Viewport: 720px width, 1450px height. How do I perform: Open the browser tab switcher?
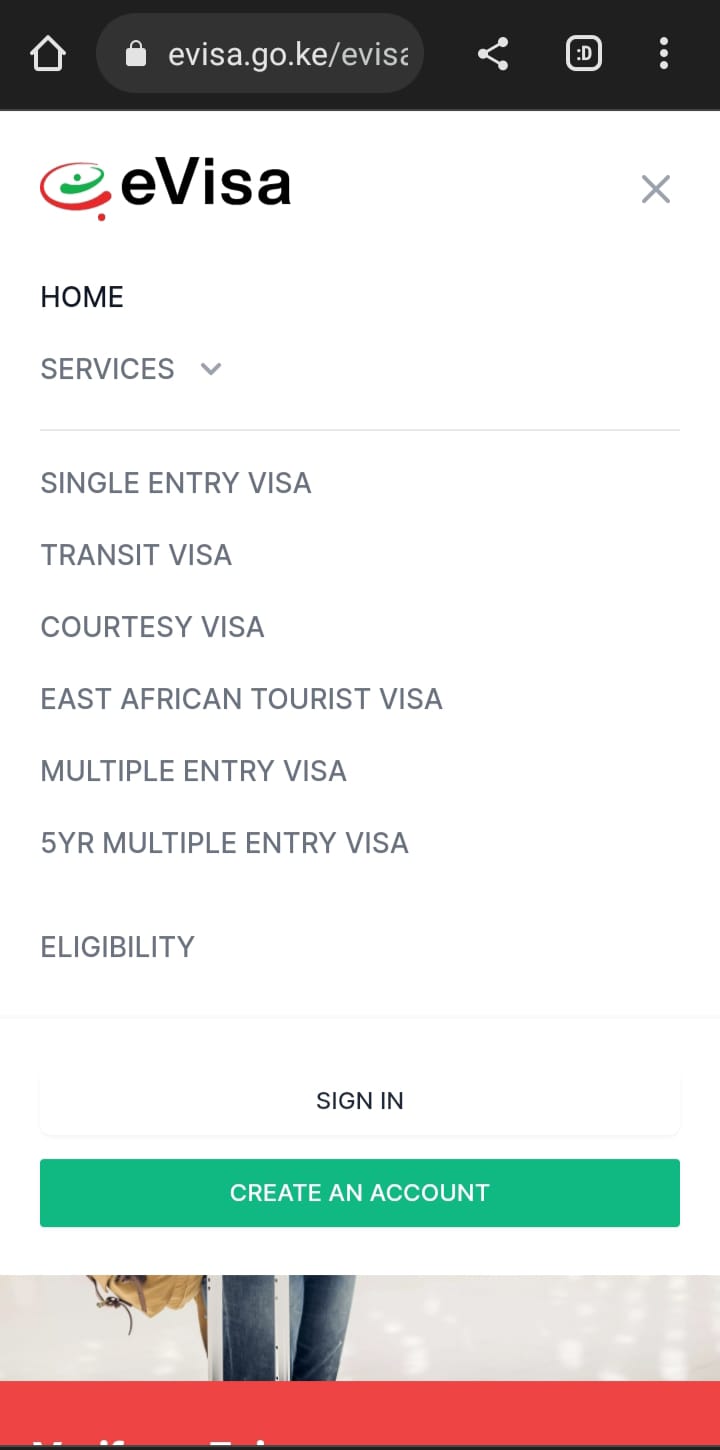(584, 54)
